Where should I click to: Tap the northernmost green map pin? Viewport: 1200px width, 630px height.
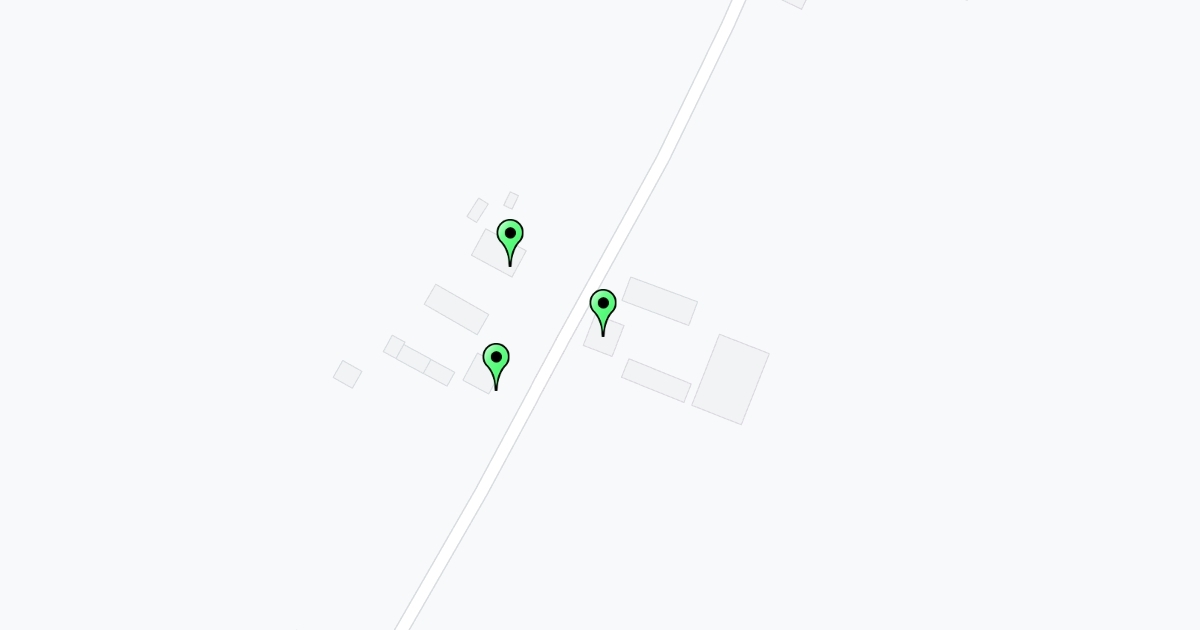[510, 235]
